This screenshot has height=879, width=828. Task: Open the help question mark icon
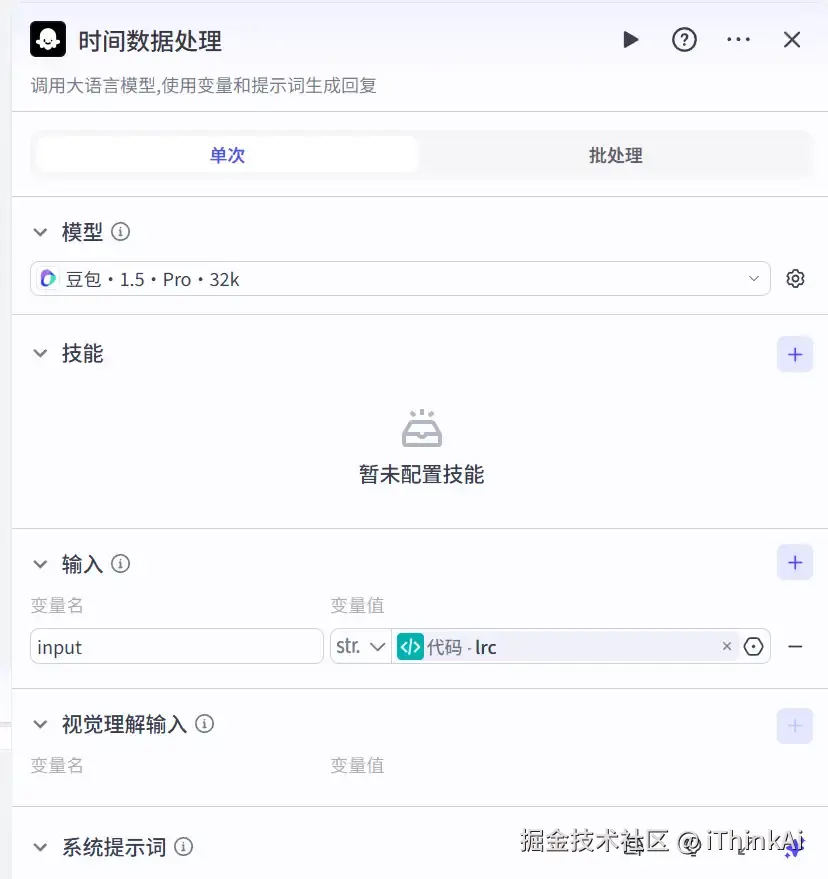(684, 40)
